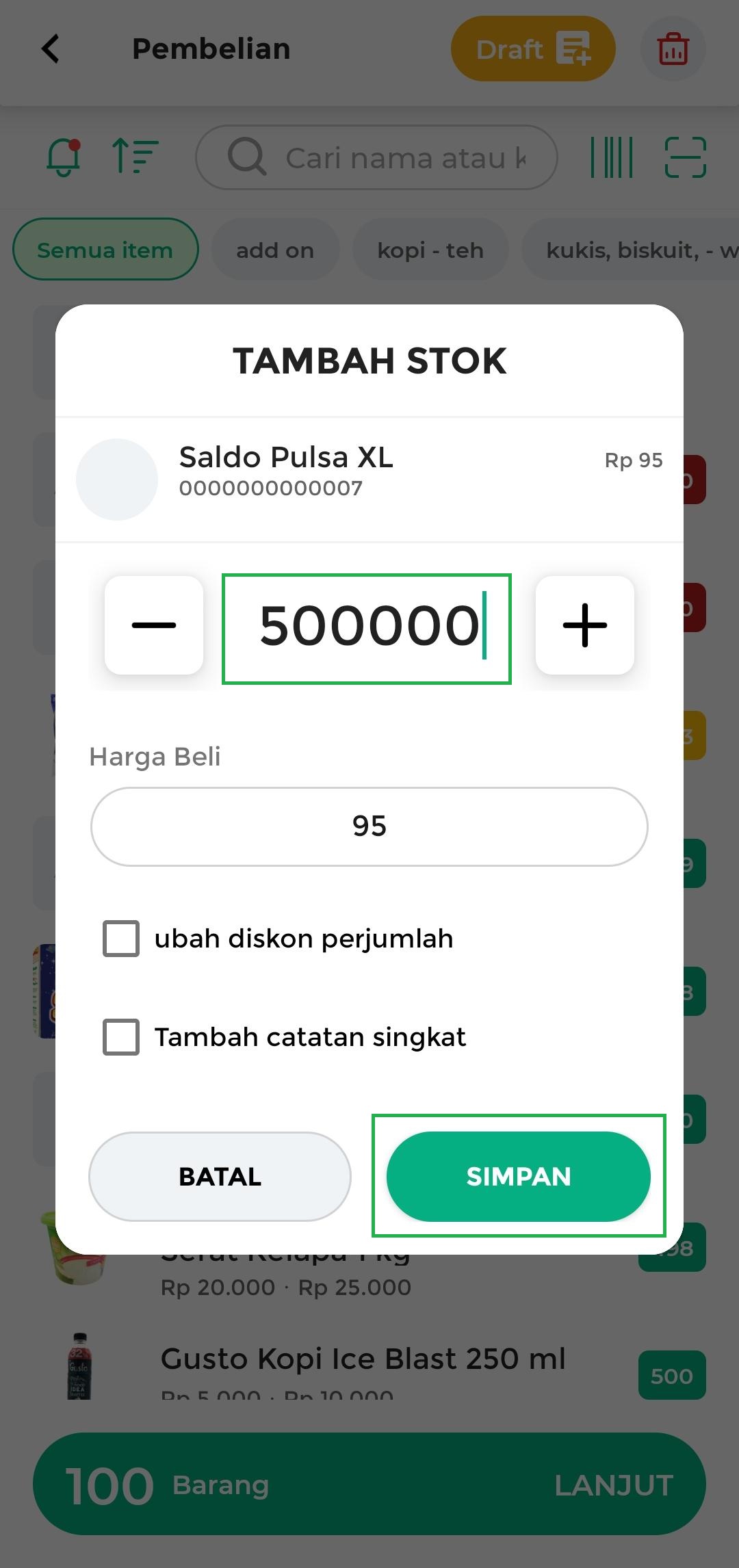Edit the quantity field showing 500000
Screen dimensions: 739x1568
coord(367,628)
